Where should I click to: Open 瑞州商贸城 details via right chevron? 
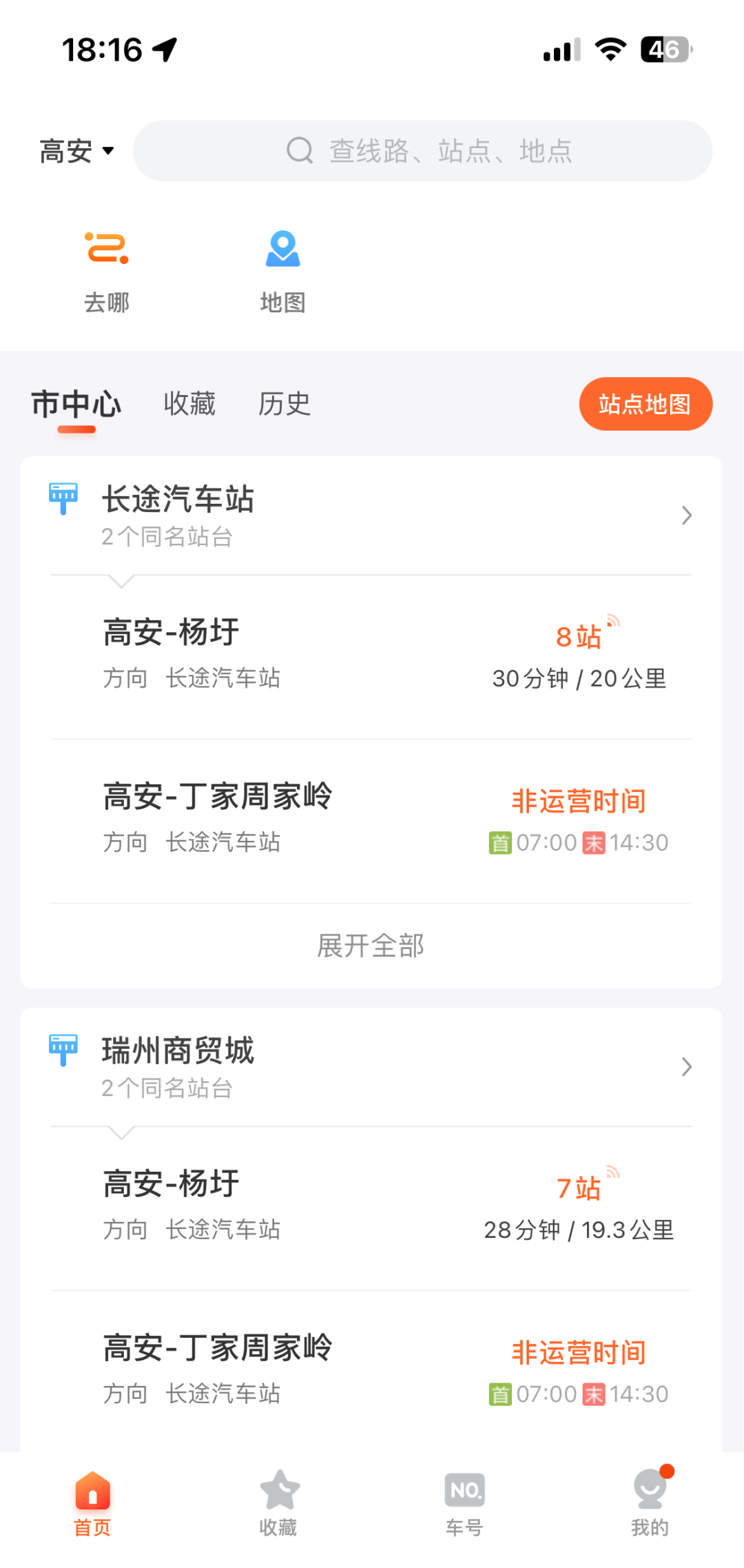pos(686,1067)
